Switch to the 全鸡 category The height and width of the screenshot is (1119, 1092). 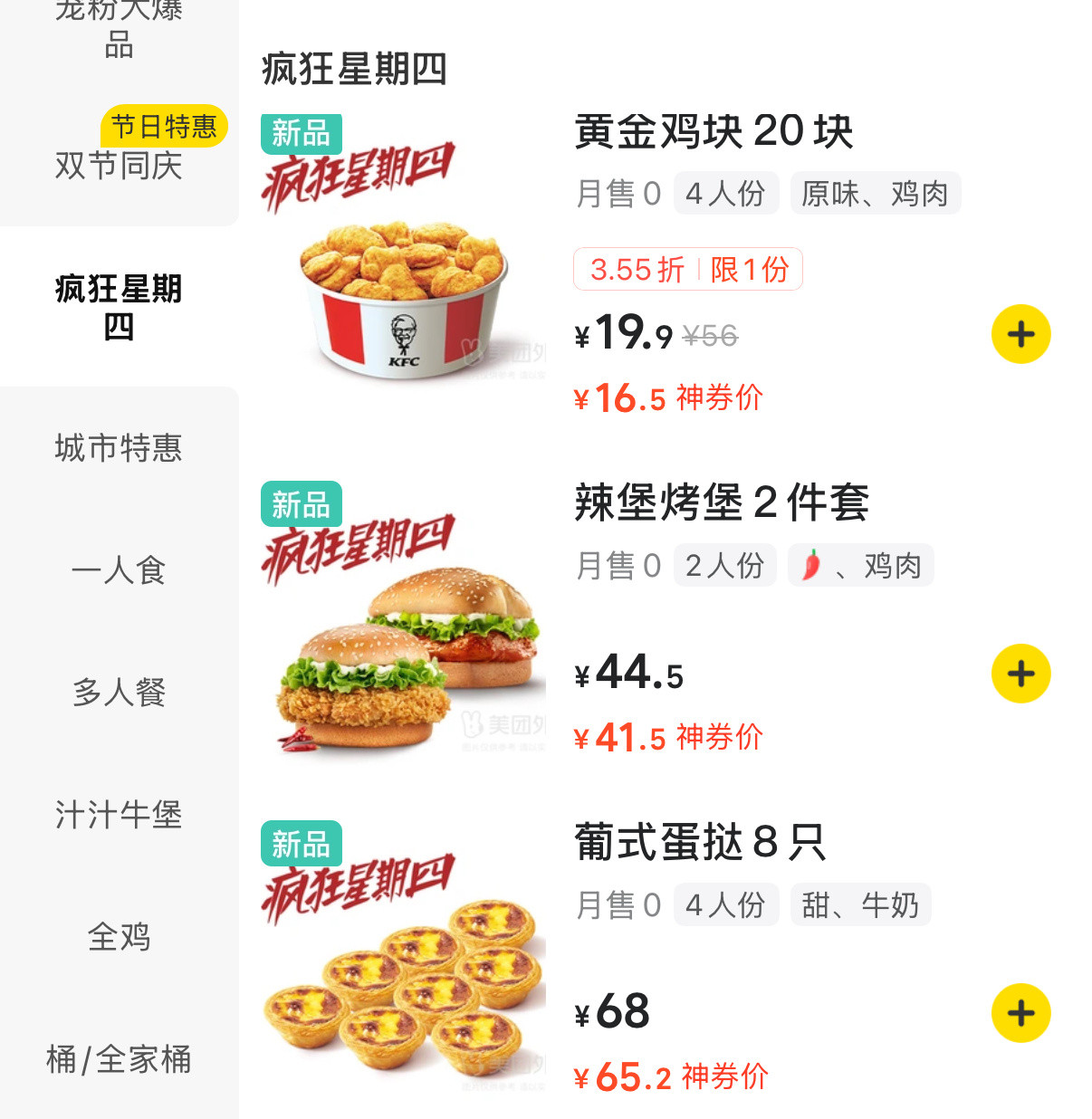[x=119, y=937]
